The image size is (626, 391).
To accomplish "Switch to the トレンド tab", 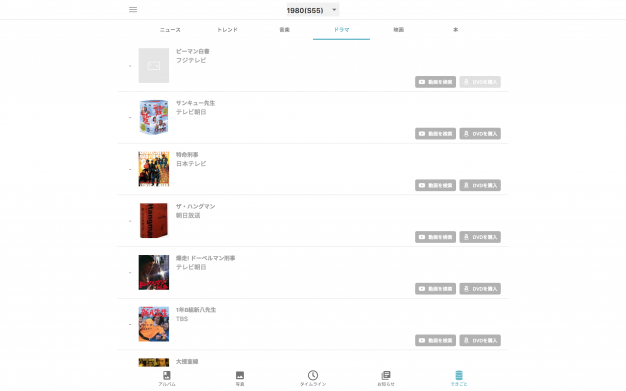I will 227,30.
